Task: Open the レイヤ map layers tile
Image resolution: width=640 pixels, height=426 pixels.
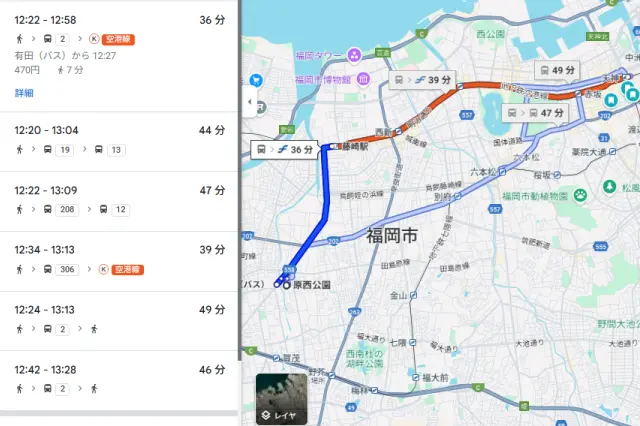Action: [x=280, y=399]
